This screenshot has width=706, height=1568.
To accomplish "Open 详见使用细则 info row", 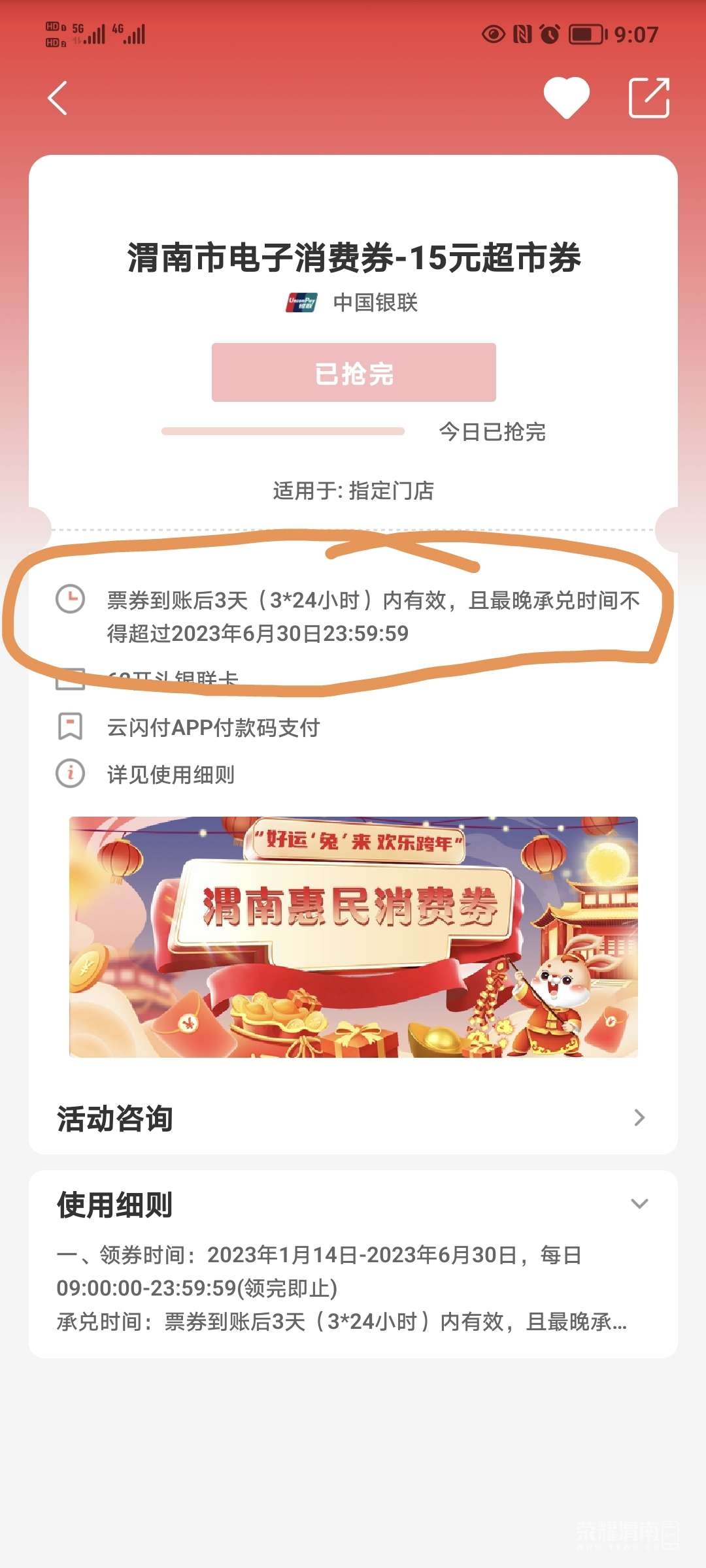I will point(170,775).
